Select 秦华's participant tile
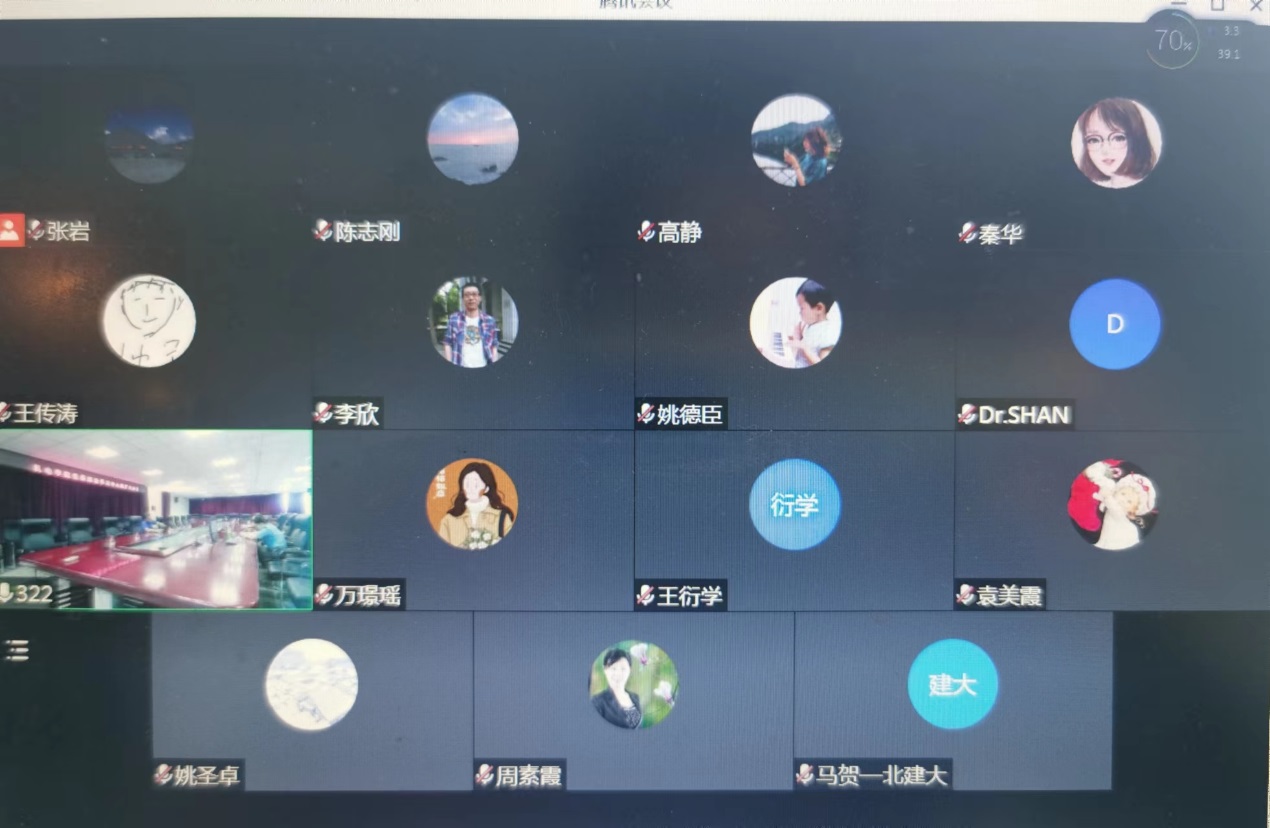The width and height of the screenshot is (1270, 828). pos(1115,143)
